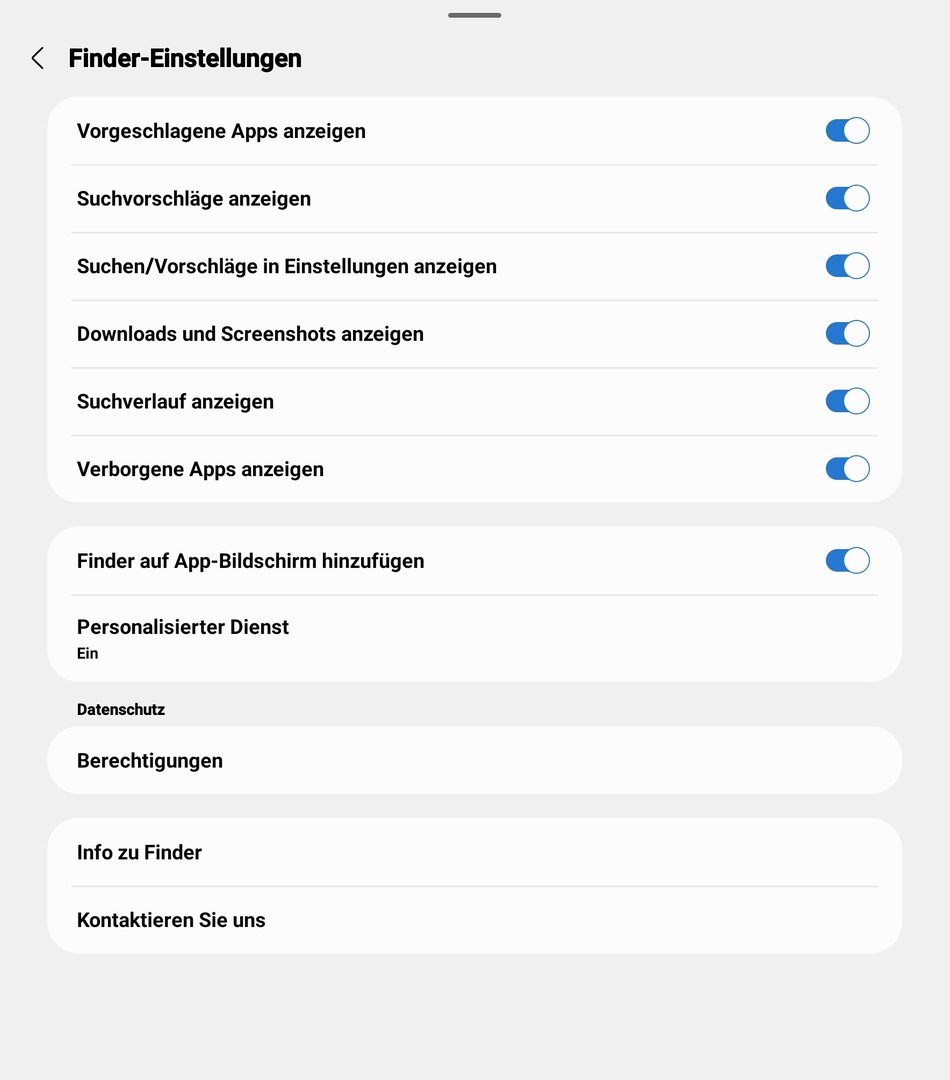
Task: Turn off Suchen/Vorschläge in Einstellungen anzeigen
Action: tap(847, 266)
